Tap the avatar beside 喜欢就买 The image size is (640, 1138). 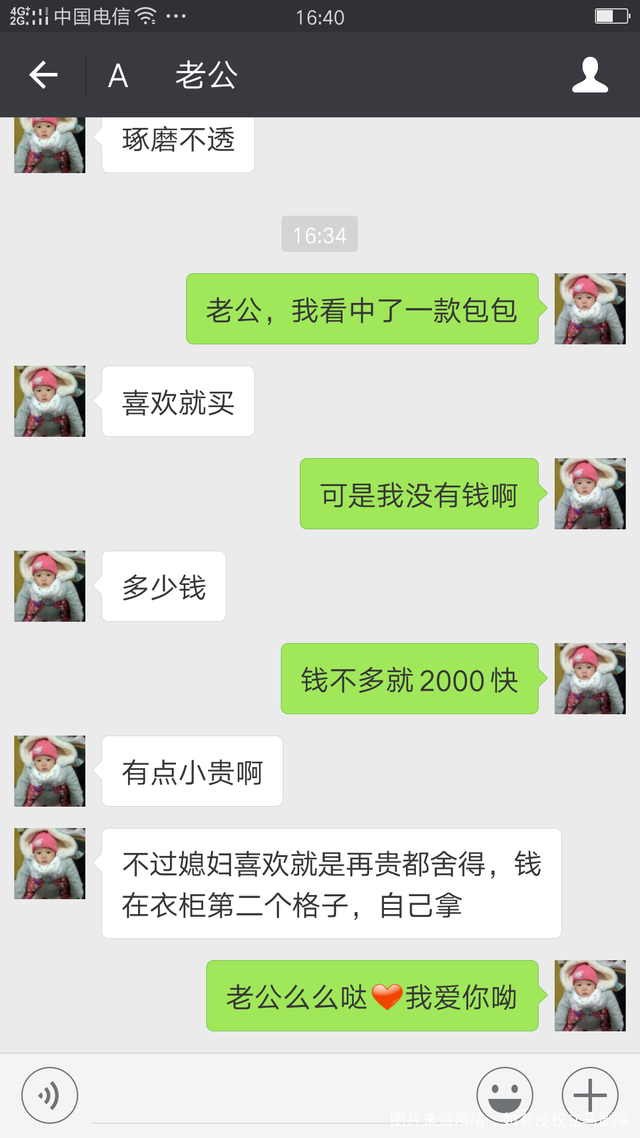tap(49, 401)
